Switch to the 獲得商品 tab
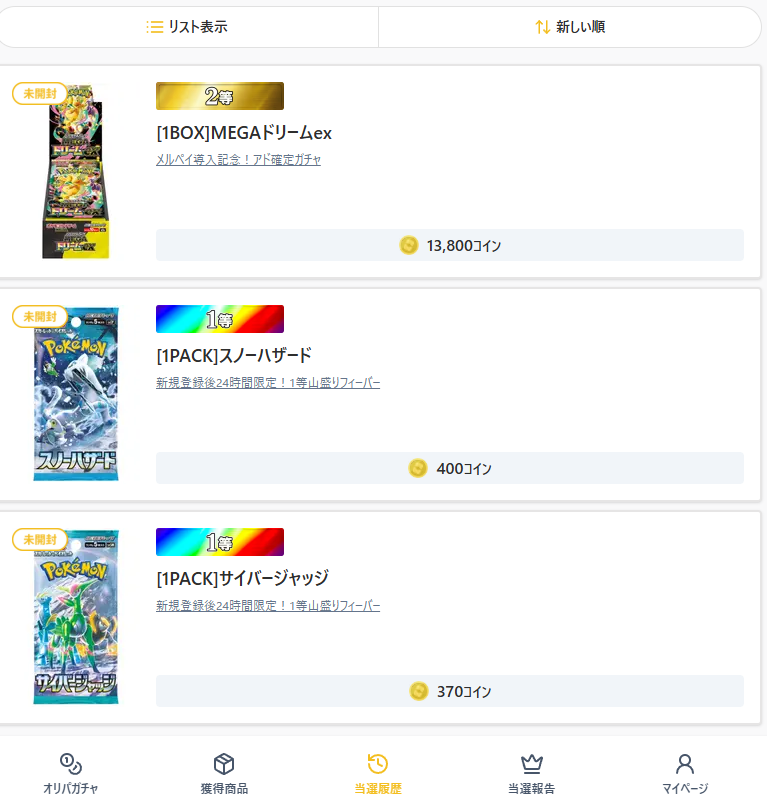 (x=224, y=774)
